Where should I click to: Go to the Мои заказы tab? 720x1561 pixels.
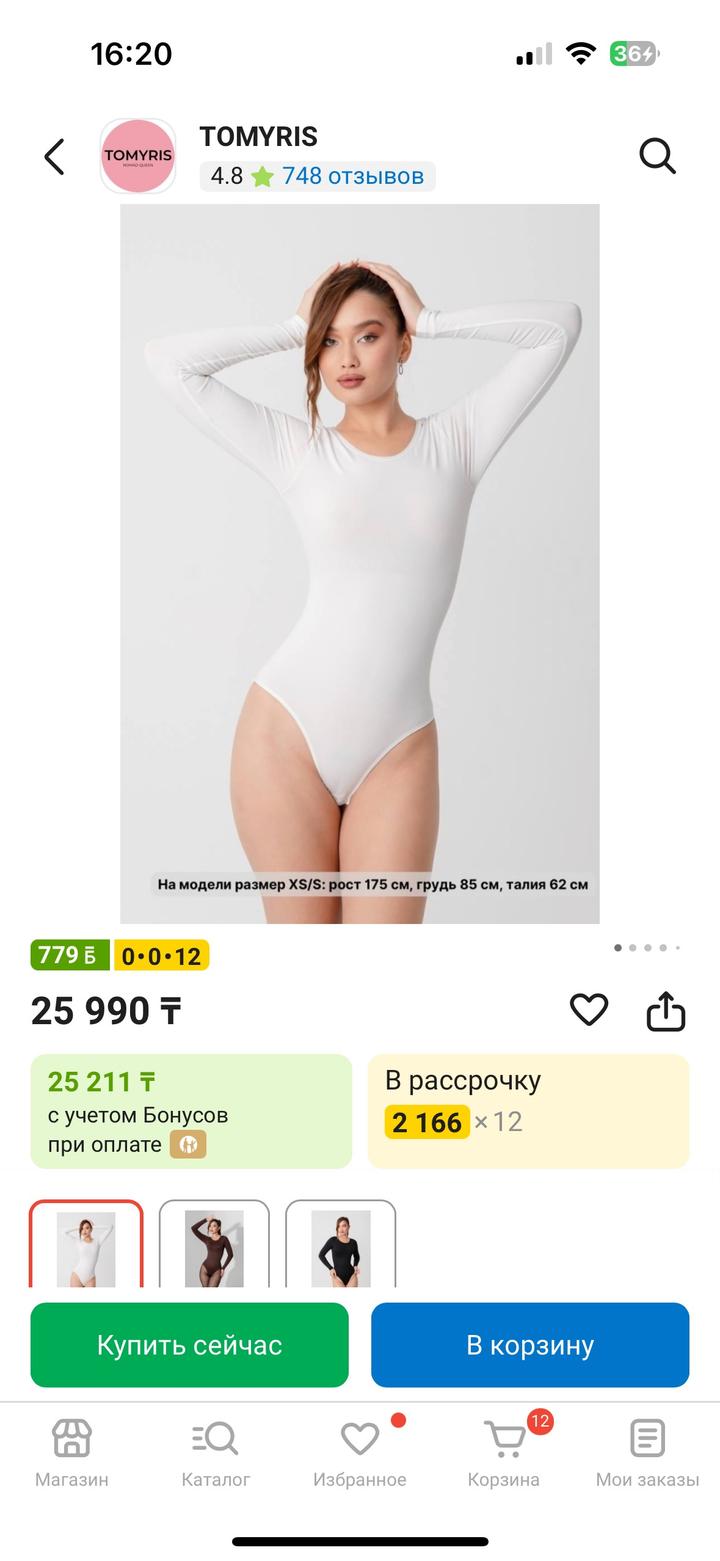(647, 1452)
